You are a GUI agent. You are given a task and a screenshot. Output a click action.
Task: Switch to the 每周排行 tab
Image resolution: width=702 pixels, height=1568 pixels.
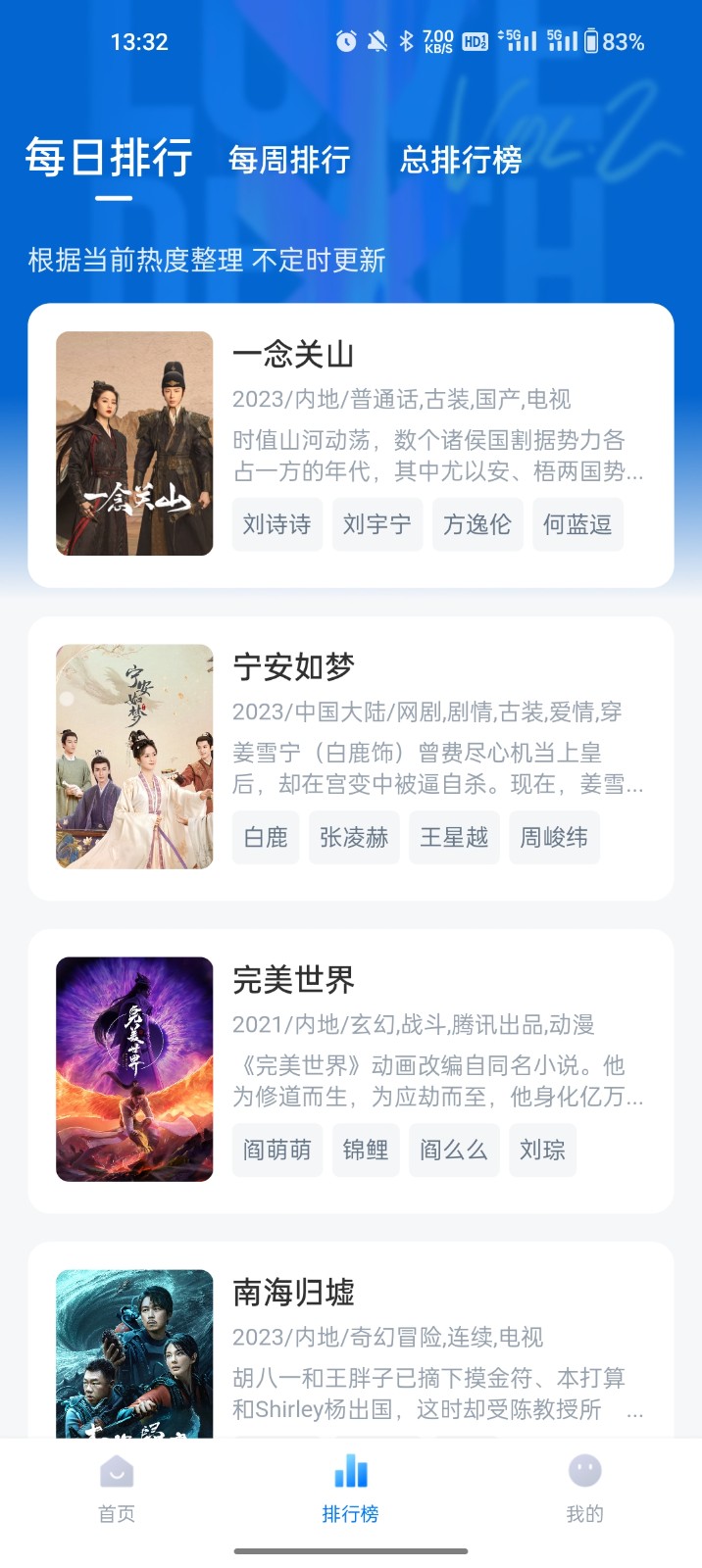(x=289, y=160)
